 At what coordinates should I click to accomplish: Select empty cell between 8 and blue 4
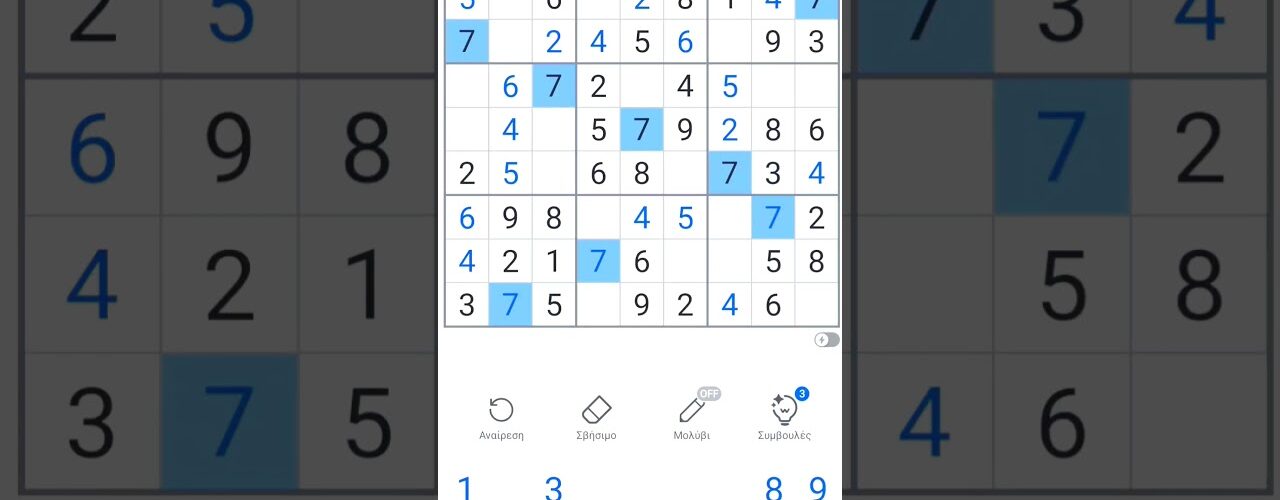point(598,217)
